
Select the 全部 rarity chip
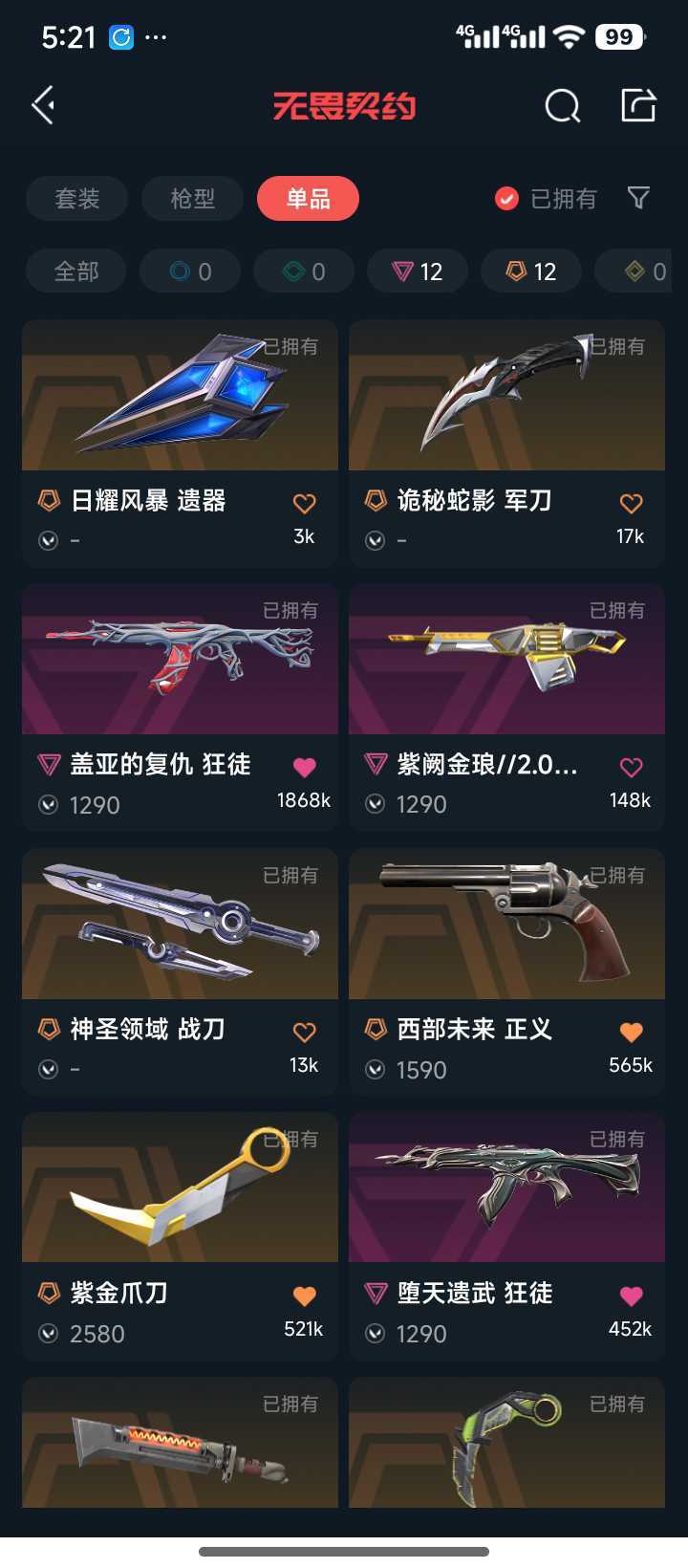point(76,272)
